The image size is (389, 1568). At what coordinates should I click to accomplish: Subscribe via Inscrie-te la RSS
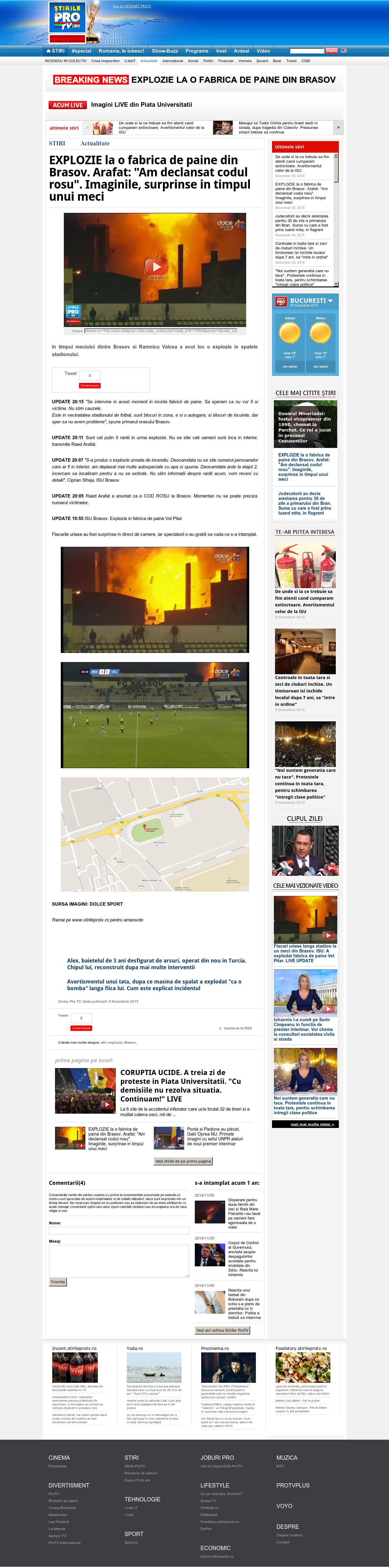(x=238, y=1028)
